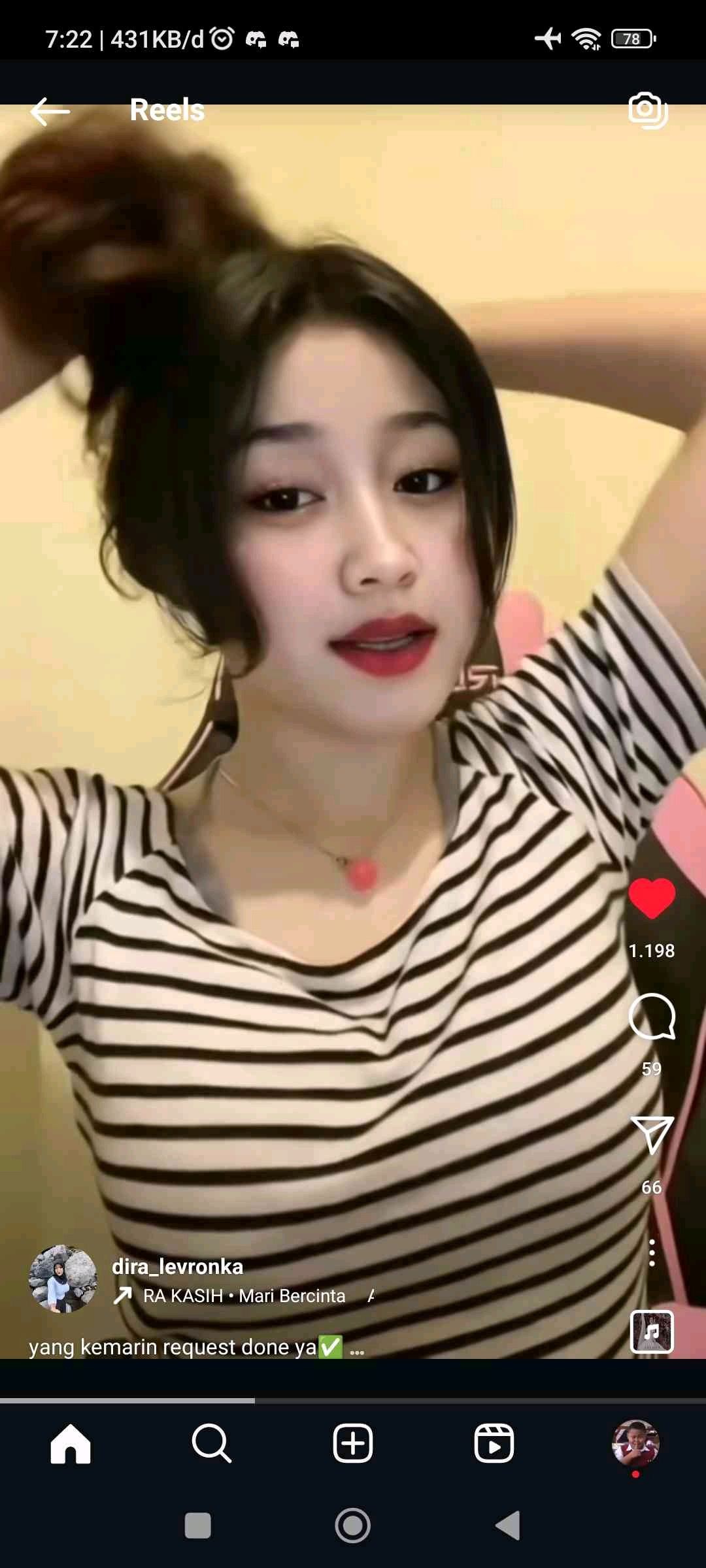The image size is (706, 1568).
Task: Expand the caption 'yang kemarin request done ya'
Action: (x=357, y=1347)
